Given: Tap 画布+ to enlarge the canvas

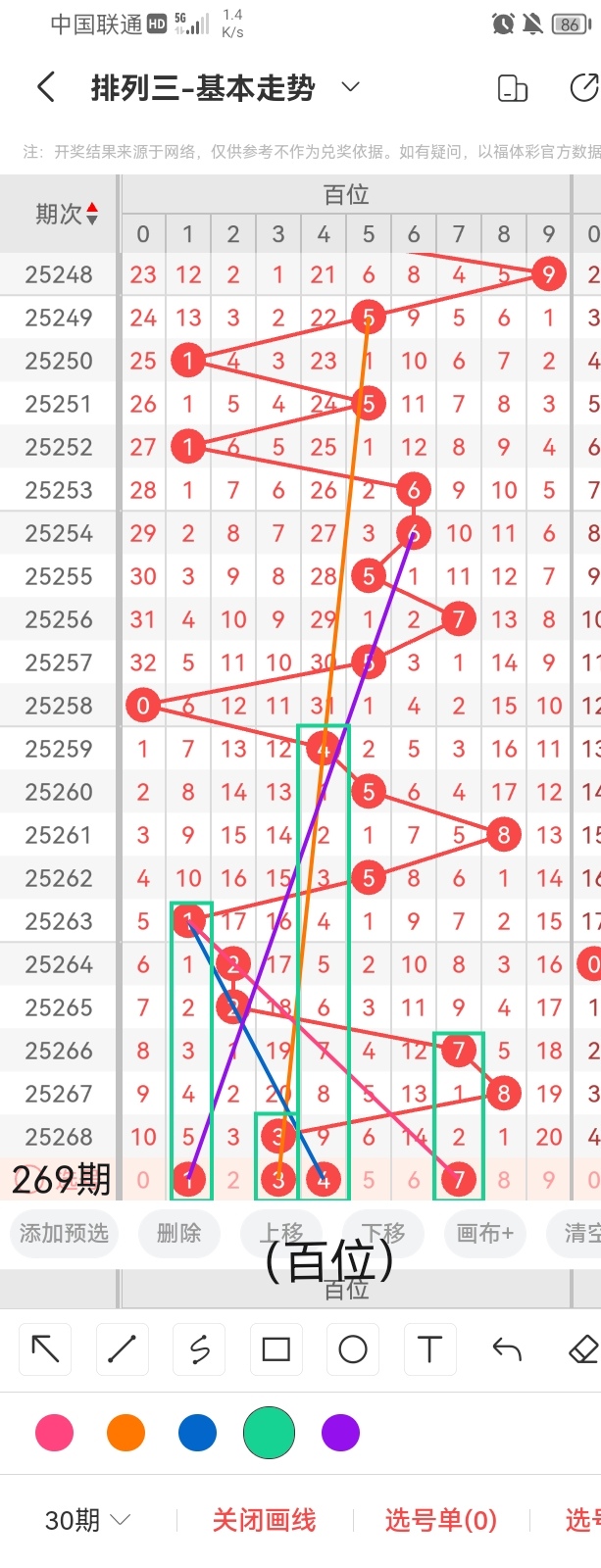Looking at the screenshot, I should [x=484, y=1232].
